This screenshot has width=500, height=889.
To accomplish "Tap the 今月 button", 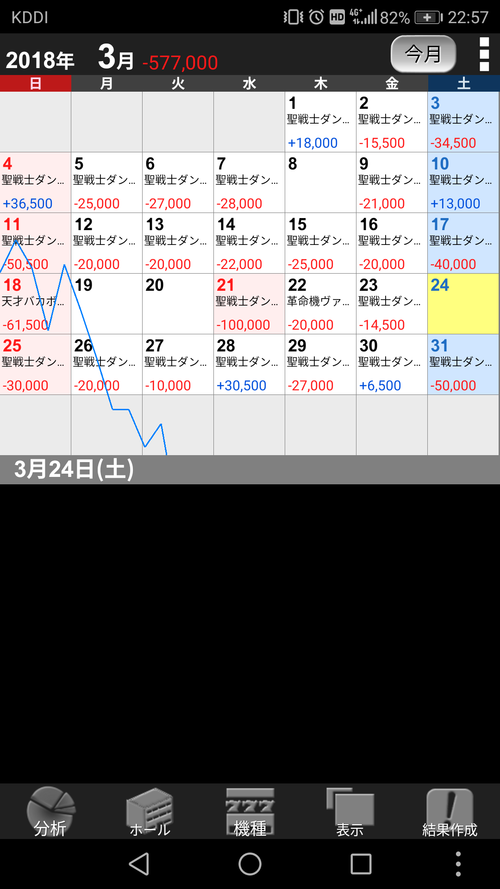I will (x=423, y=54).
